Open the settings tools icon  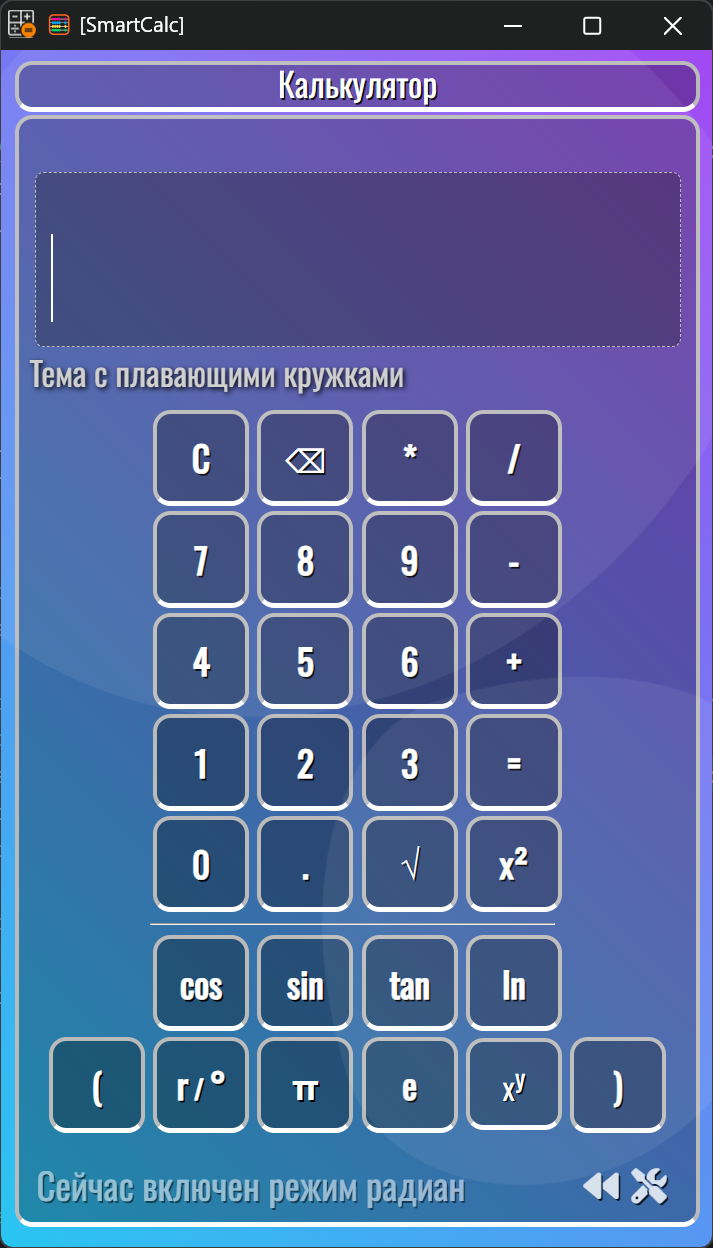(x=649, y=1187)
